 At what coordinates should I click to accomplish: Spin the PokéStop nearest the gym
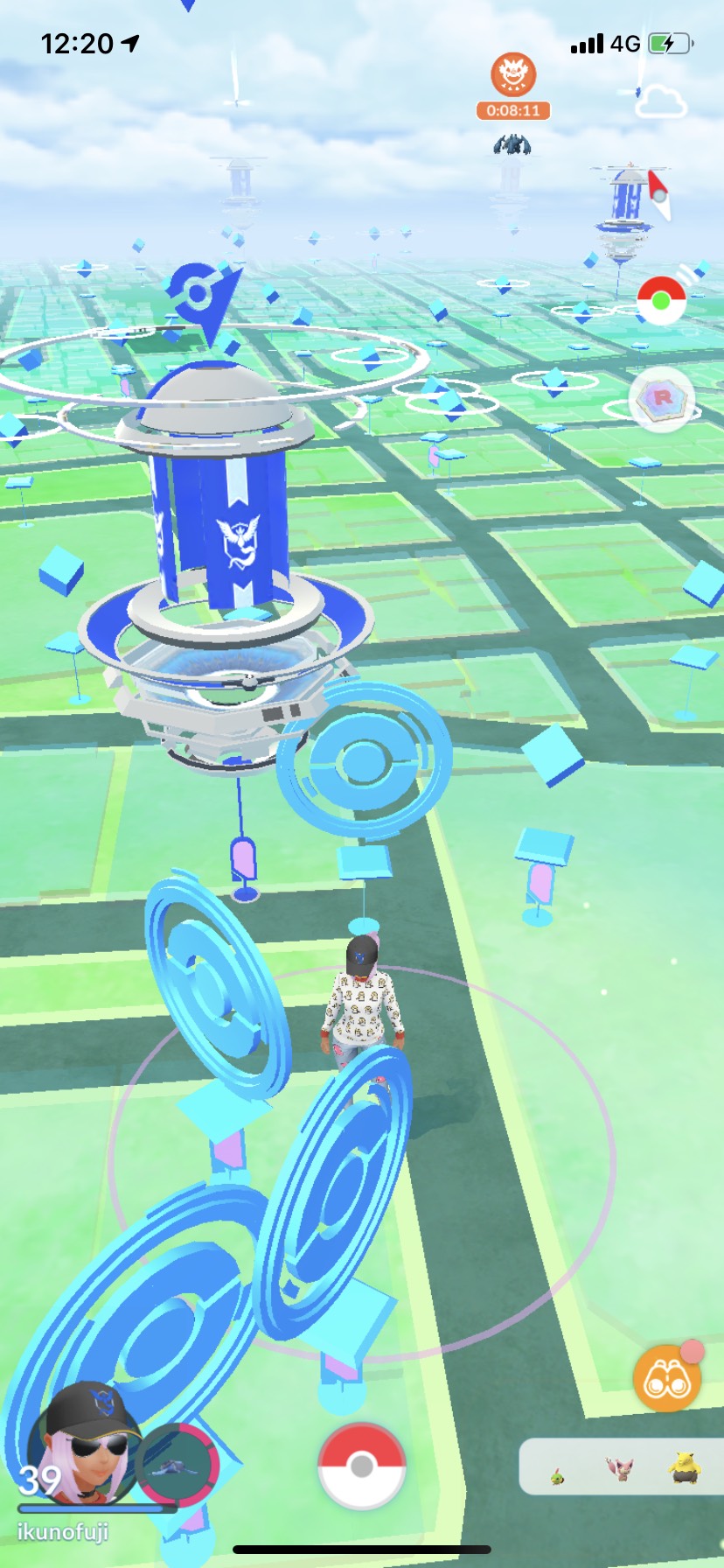pos(364,759)
